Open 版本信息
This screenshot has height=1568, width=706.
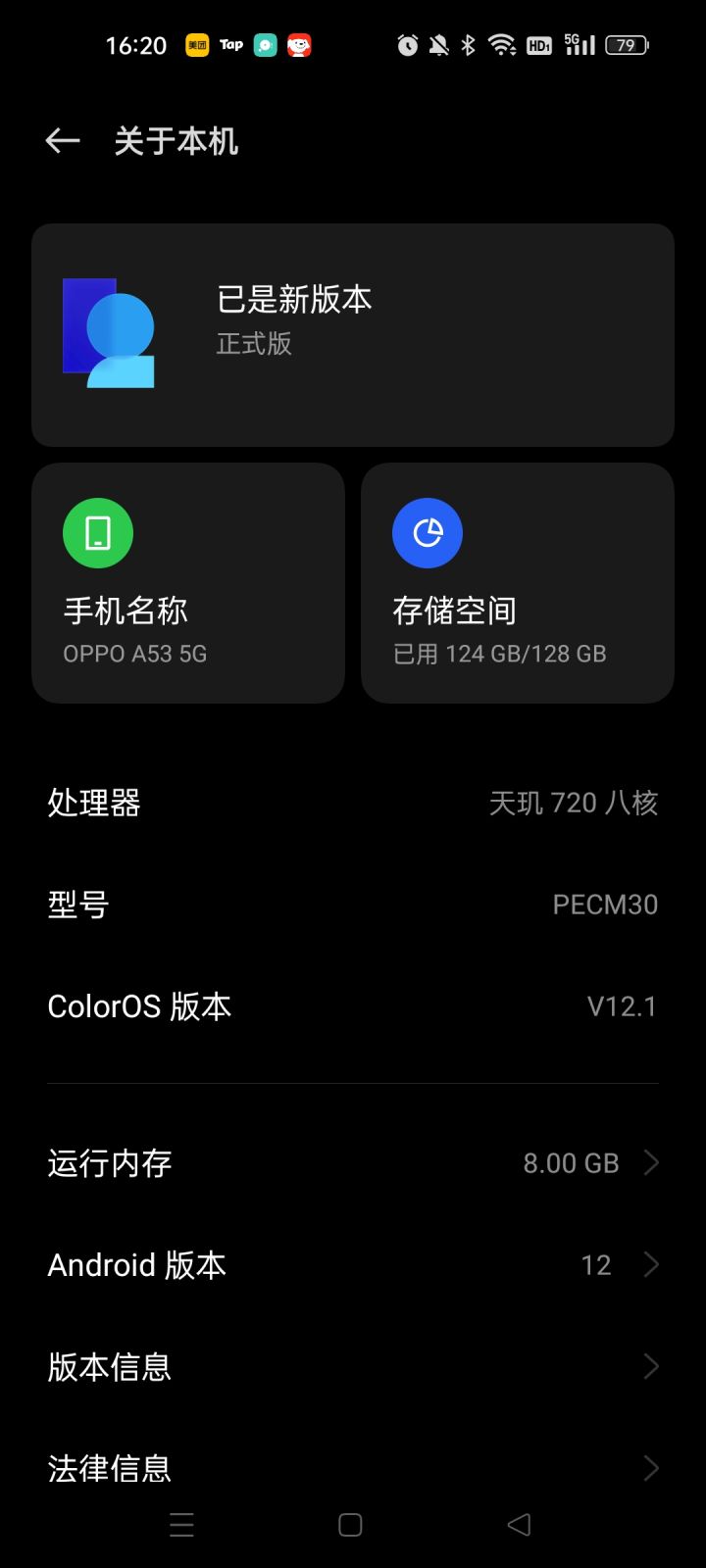353,1367
